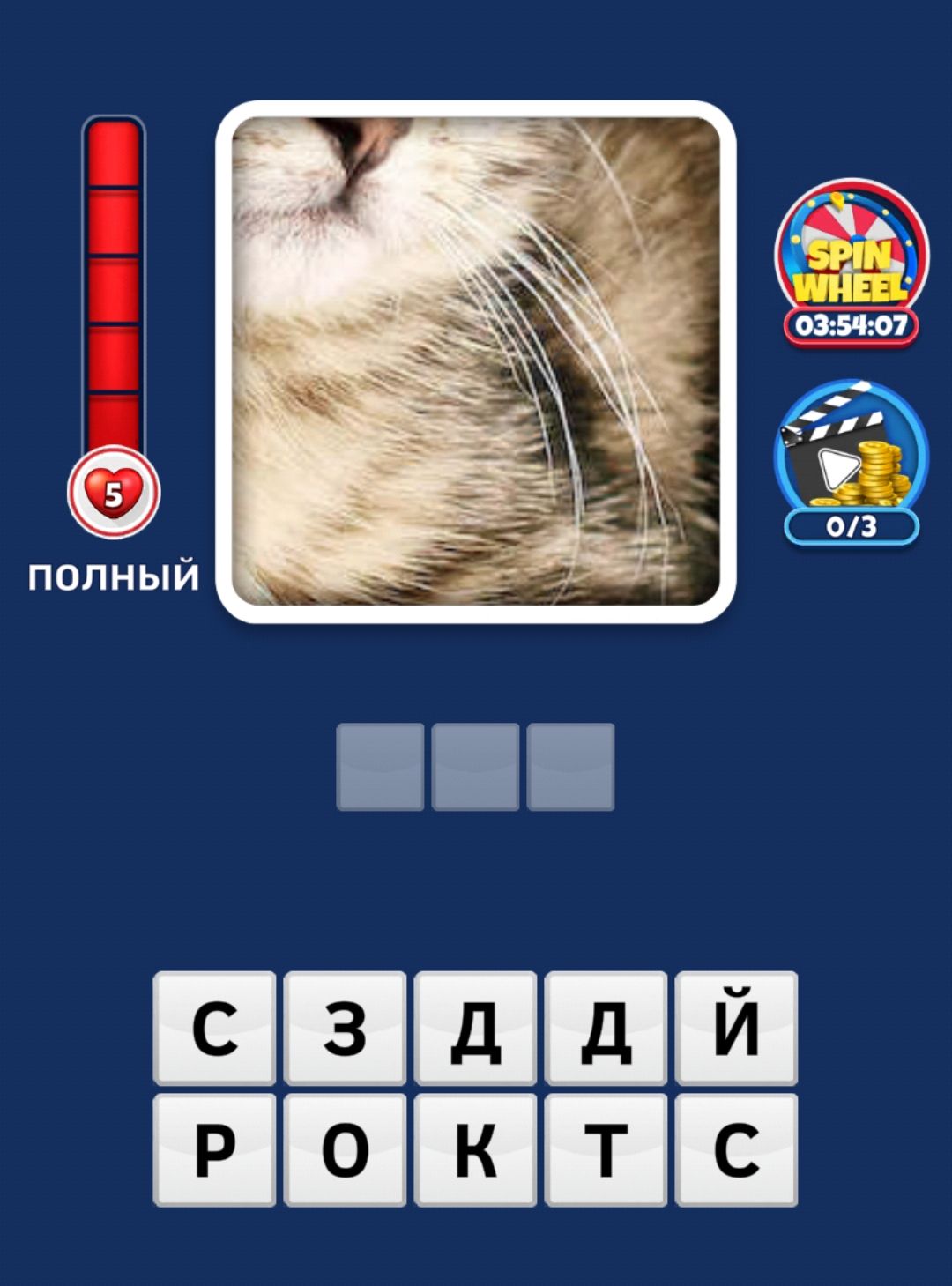Select the letter О tile
Screen dimensions: 952x1286
[x=345, y=1149]
